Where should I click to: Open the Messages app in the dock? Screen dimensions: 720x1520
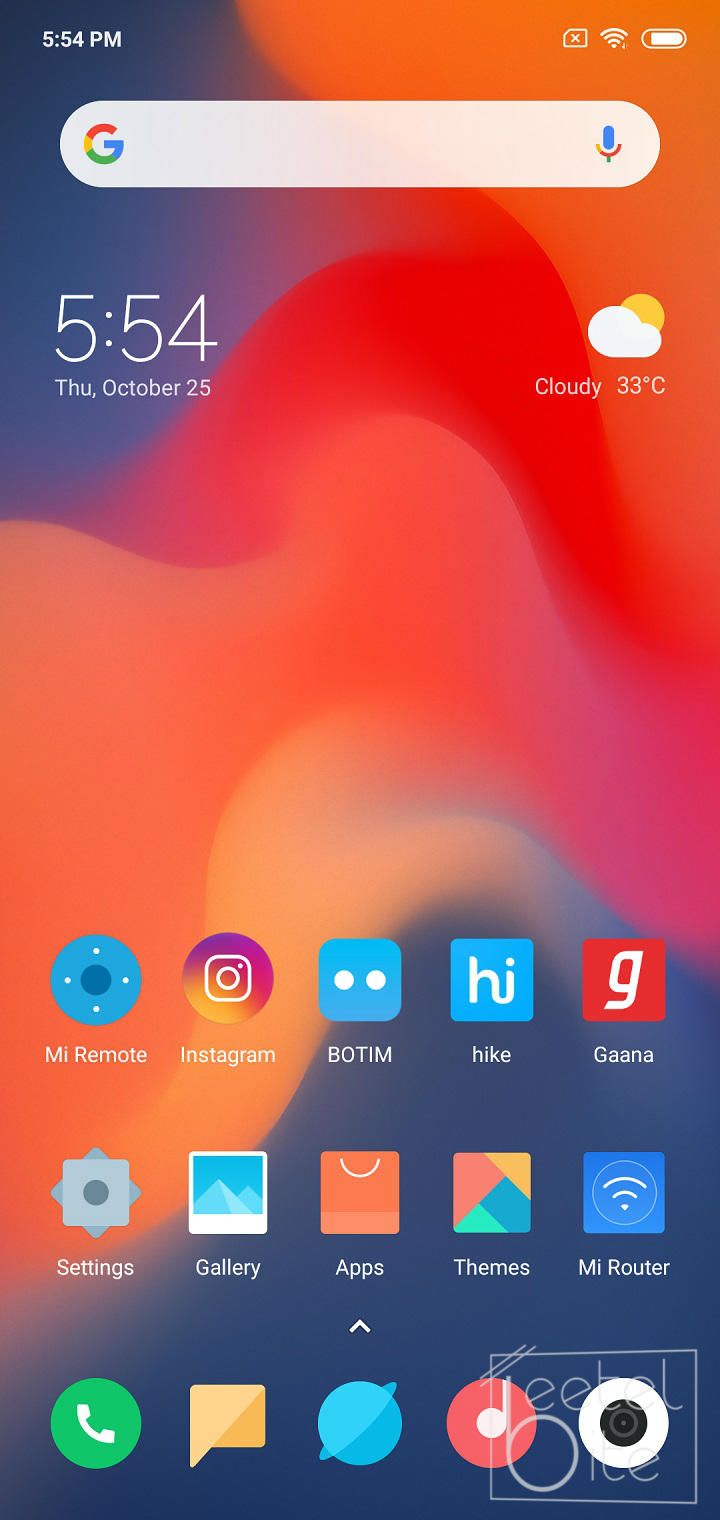pos(228,1423)
